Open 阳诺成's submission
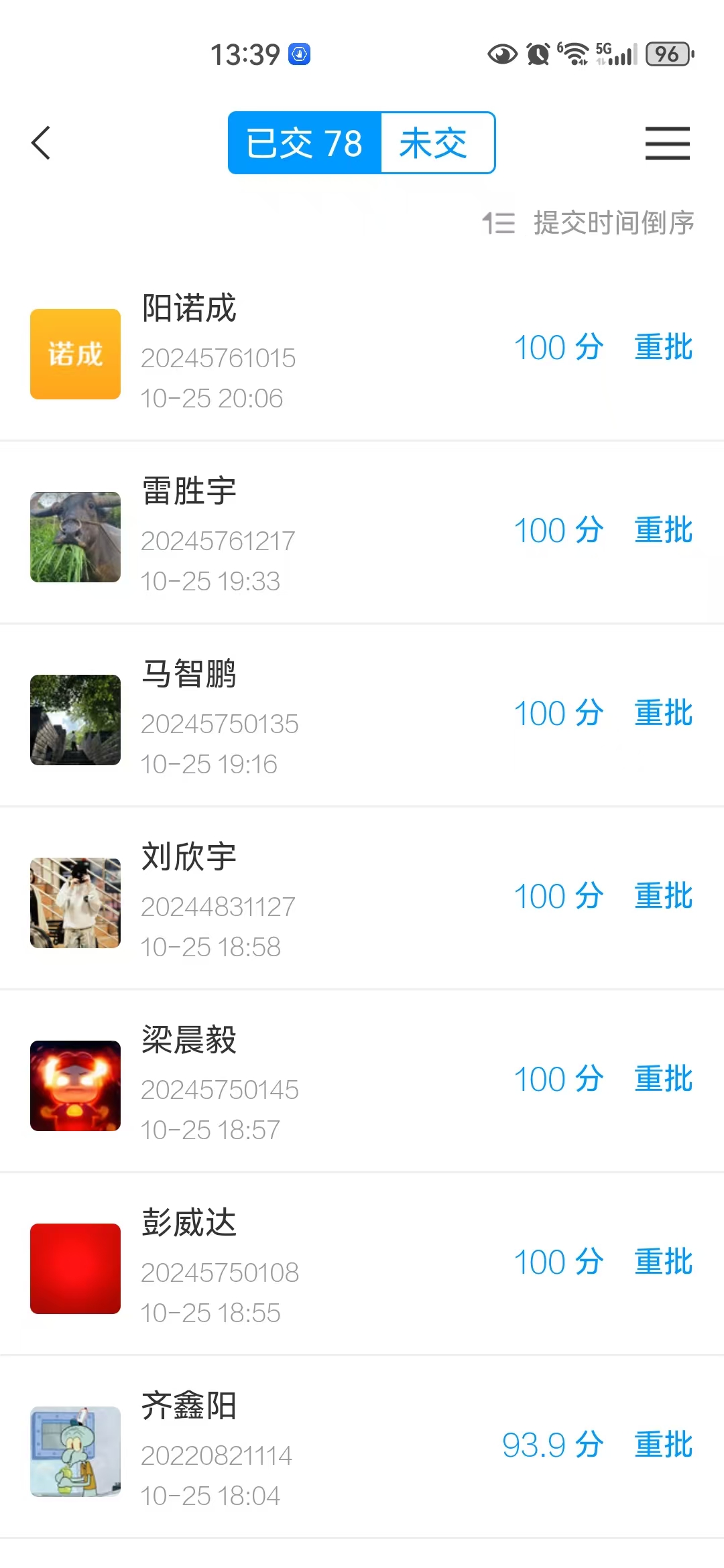This screenshot has height=1568, width=724. pyautogui.click(x=268, y=352)
